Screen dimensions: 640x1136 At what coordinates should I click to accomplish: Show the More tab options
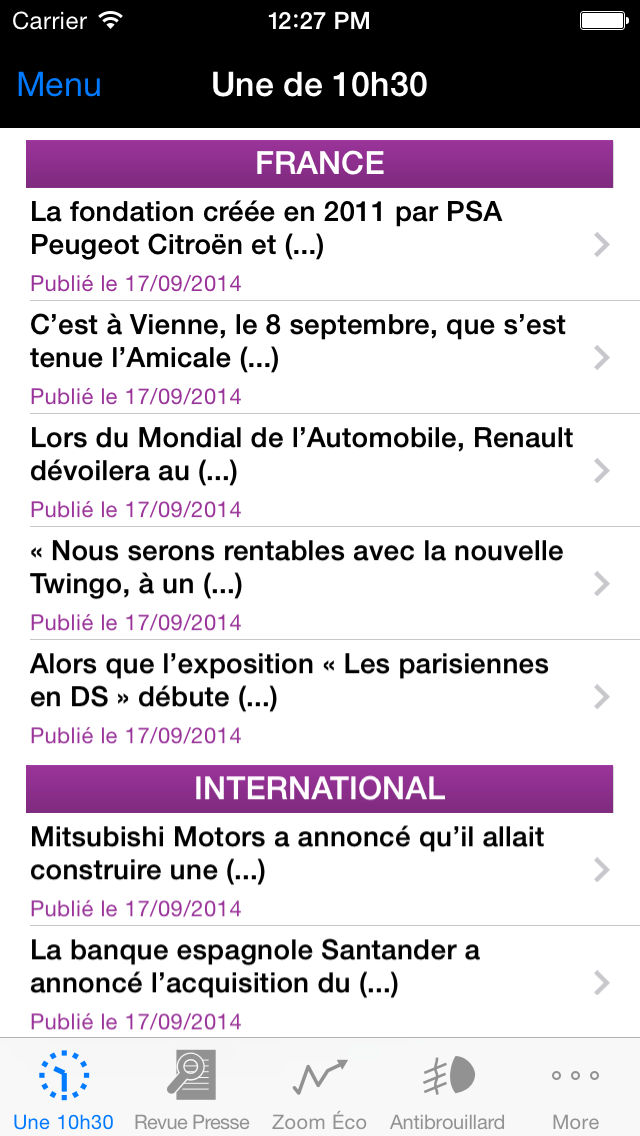point(575,1089)
